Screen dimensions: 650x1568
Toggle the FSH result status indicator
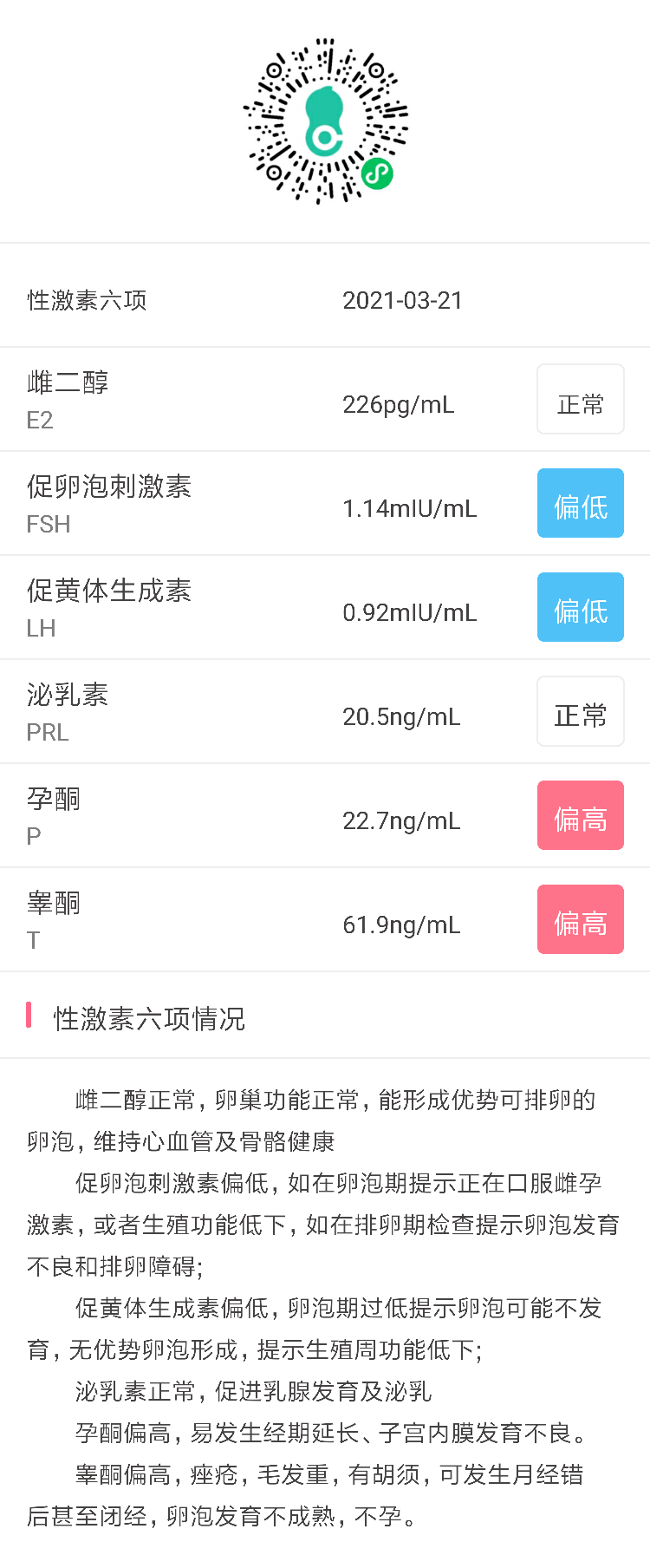click(580, 503)
